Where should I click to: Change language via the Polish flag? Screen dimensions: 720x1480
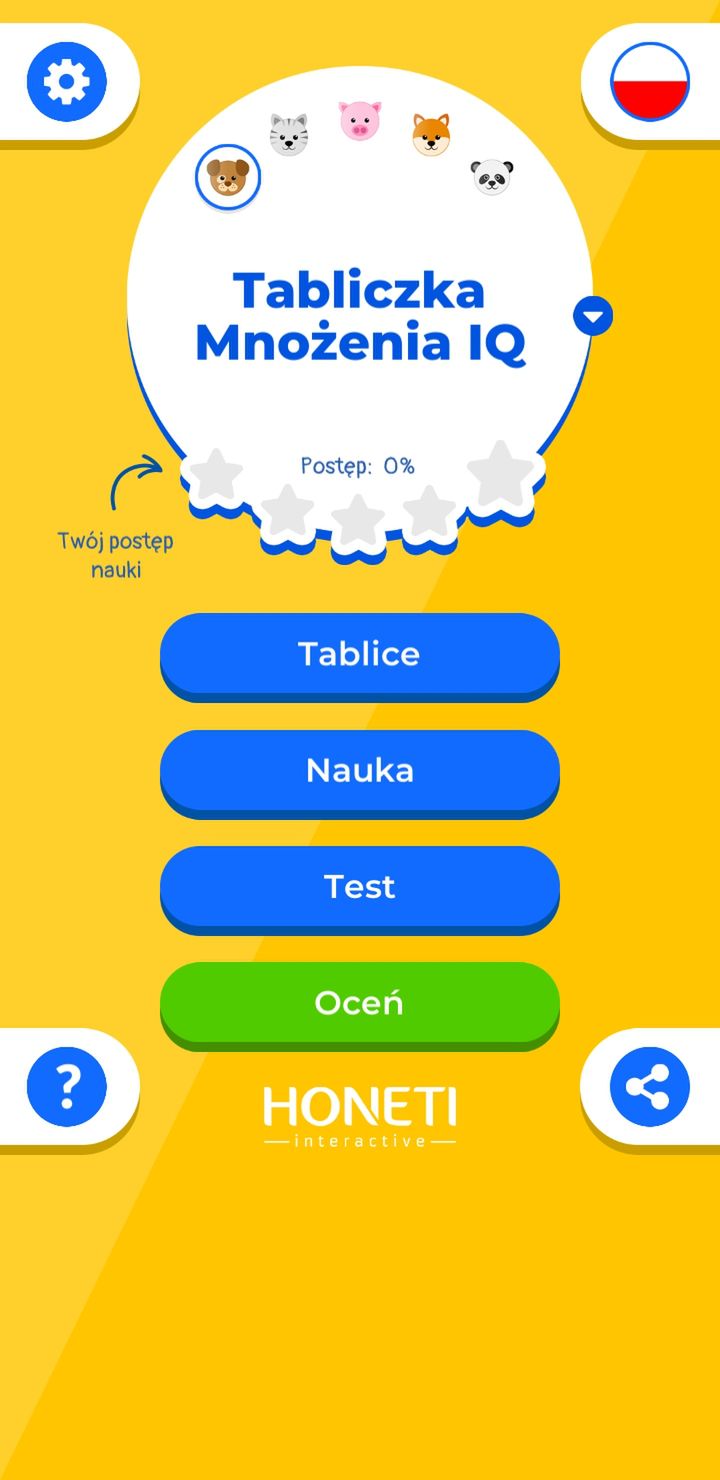650,81
